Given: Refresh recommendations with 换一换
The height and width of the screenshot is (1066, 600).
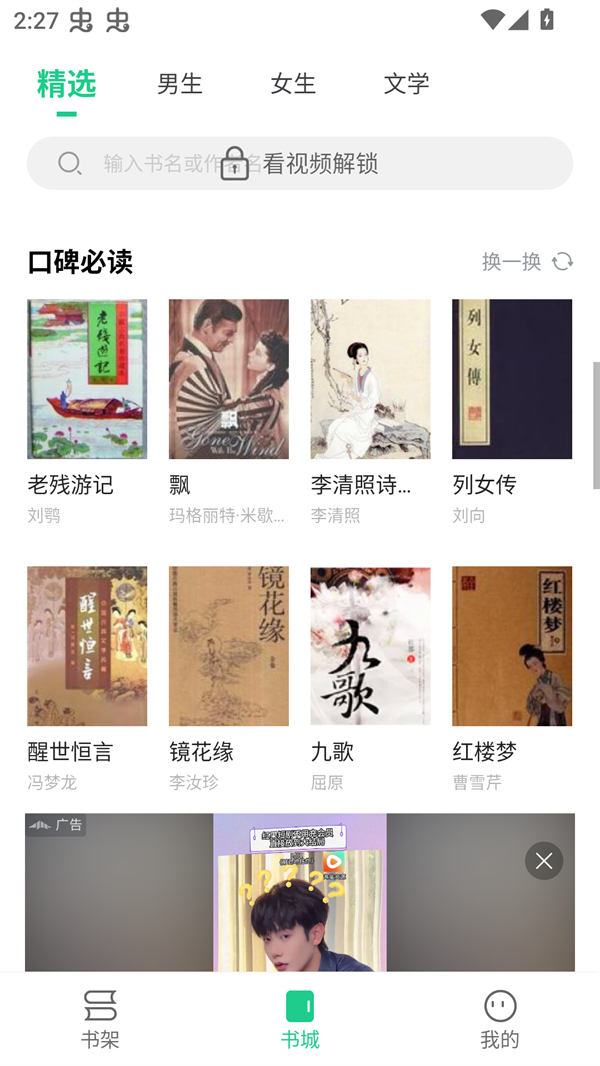Looking at the screenshot, I should (x=527, y=261).
